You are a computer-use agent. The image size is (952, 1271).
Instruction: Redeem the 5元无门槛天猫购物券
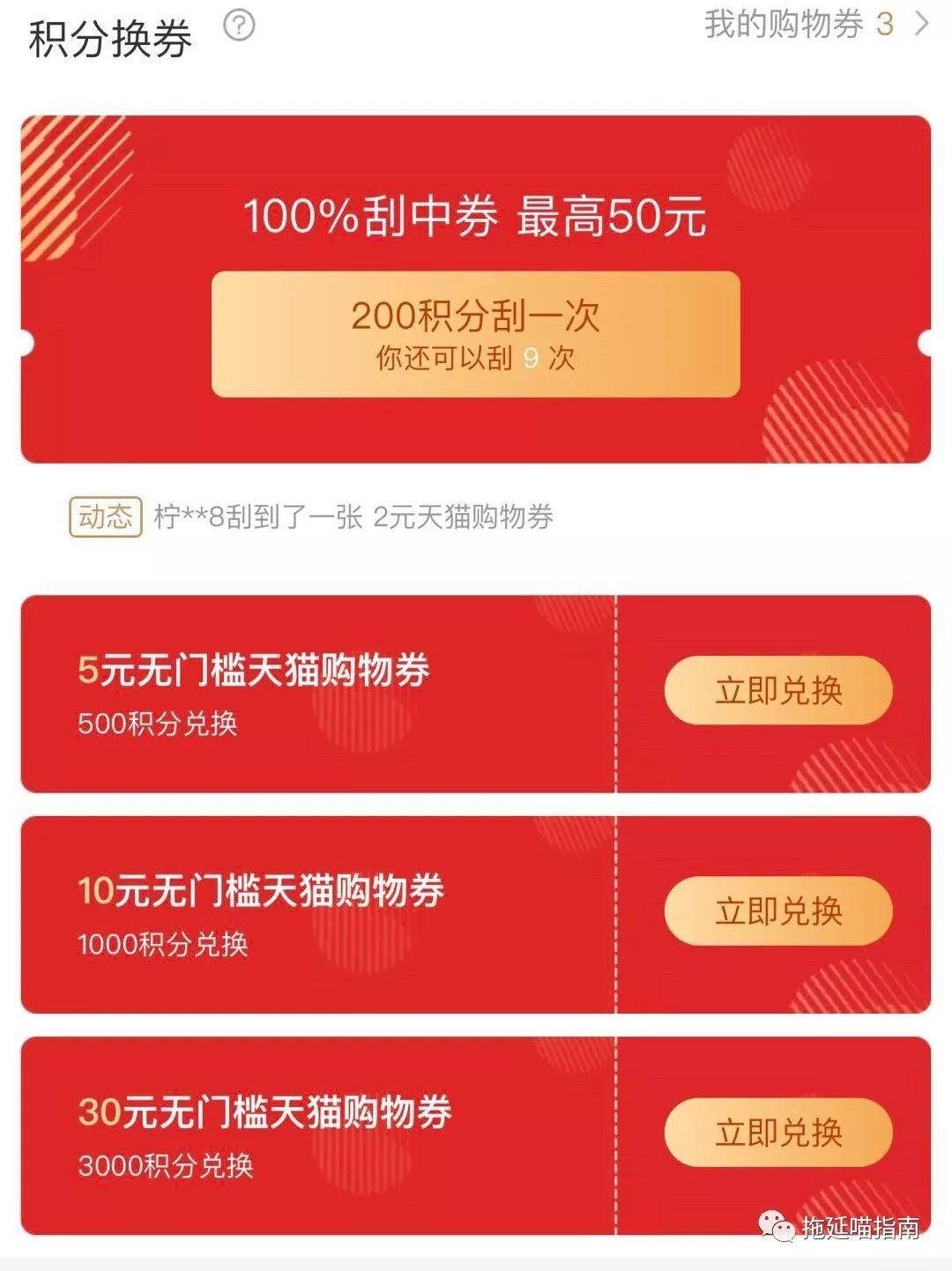778,691
